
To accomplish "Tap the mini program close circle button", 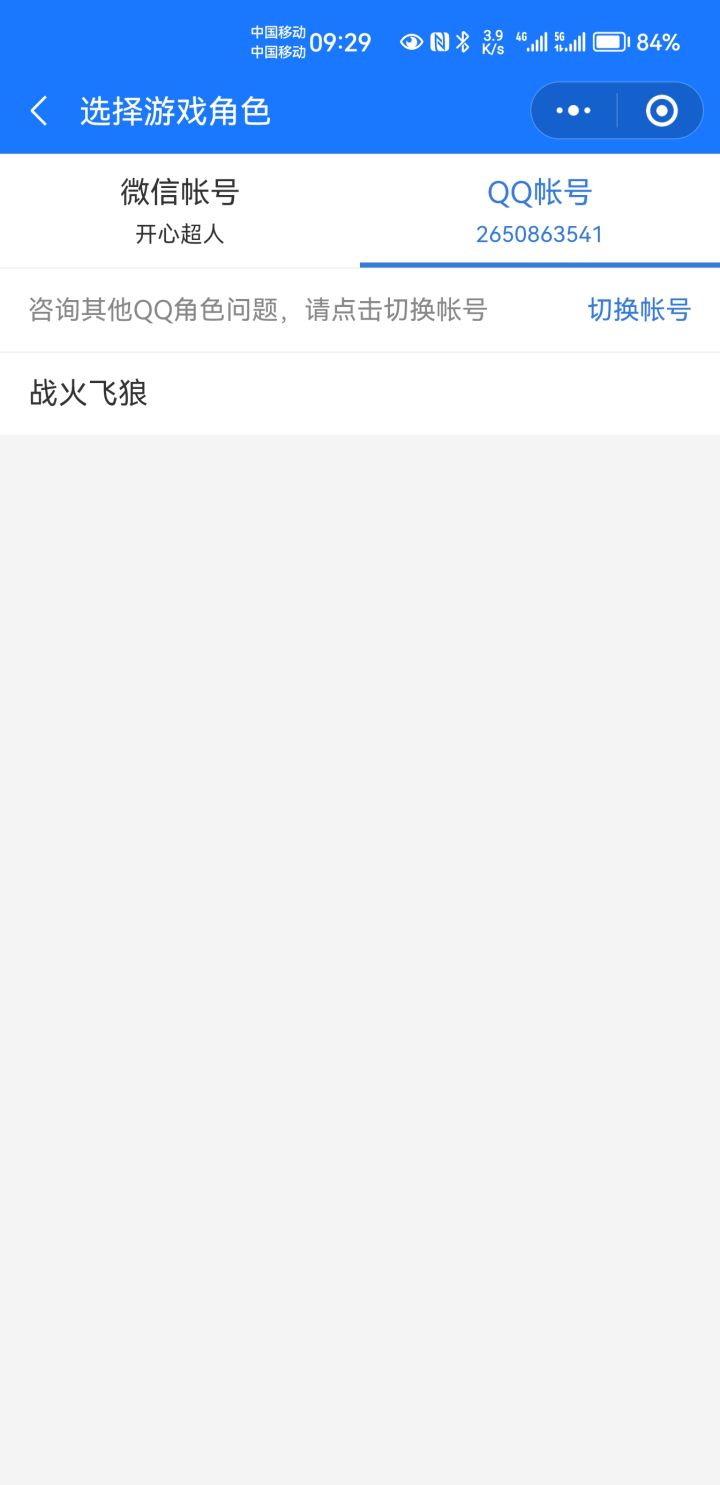I will pos(661,110).
